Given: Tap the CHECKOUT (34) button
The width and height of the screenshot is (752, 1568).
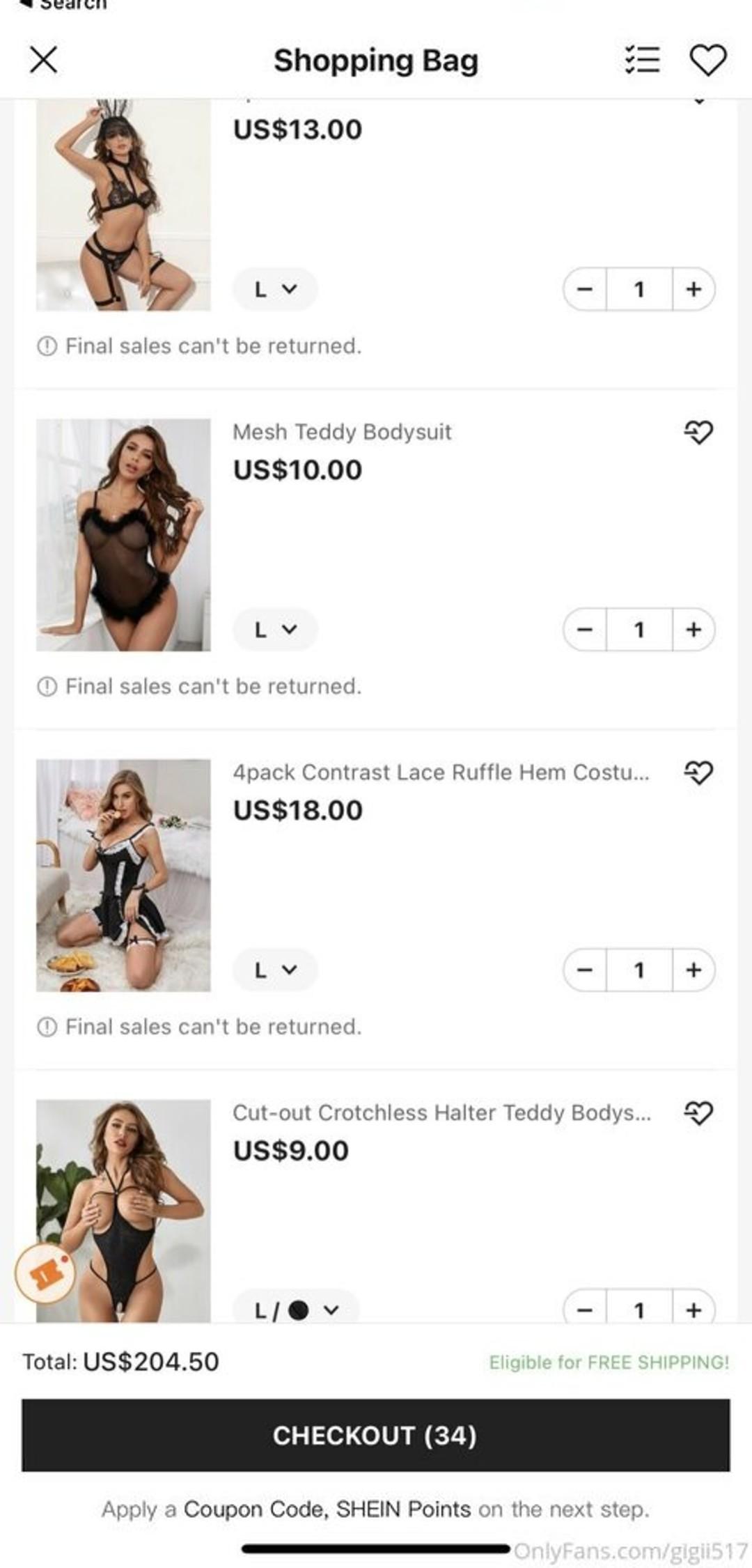Looking at the screenshot, I should 375,1435.
